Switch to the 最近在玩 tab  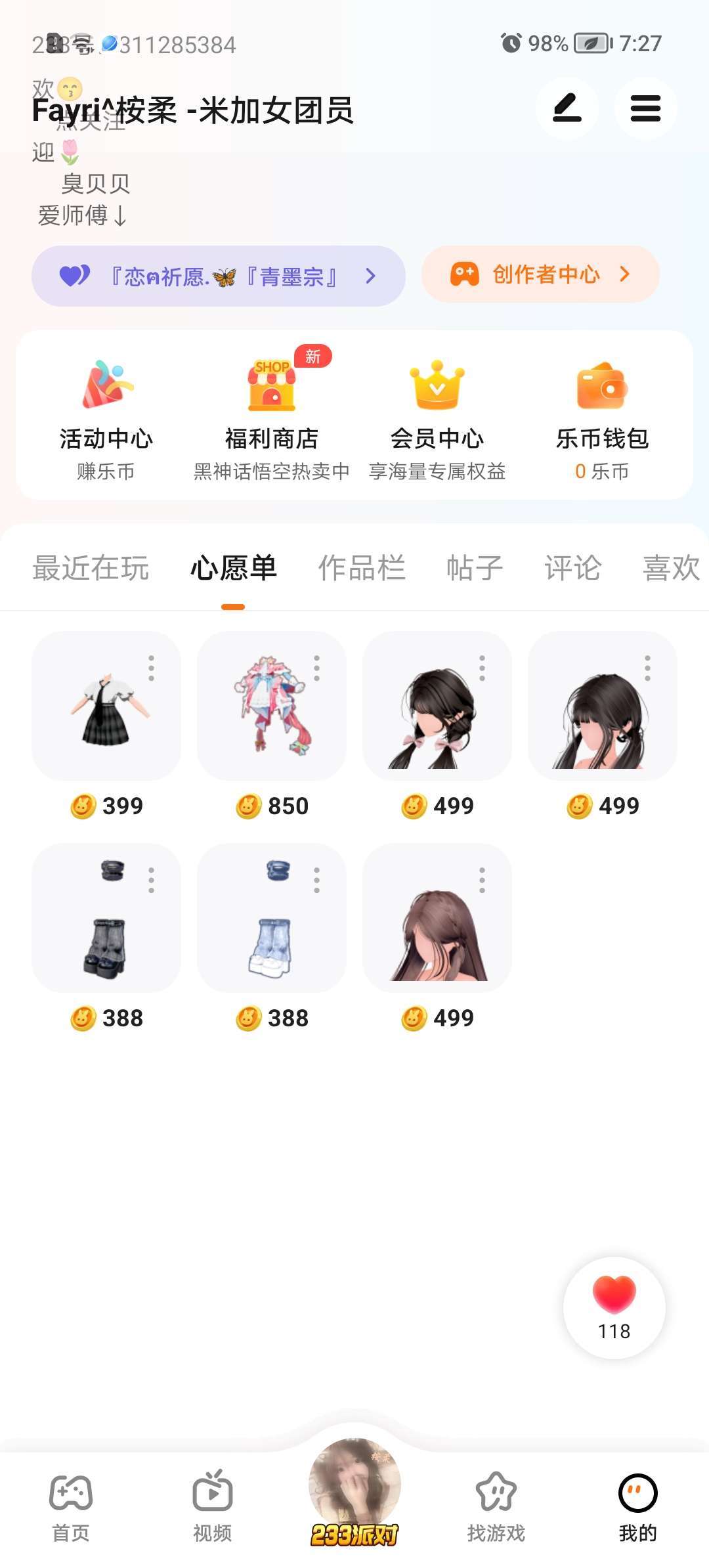point(91,568)
